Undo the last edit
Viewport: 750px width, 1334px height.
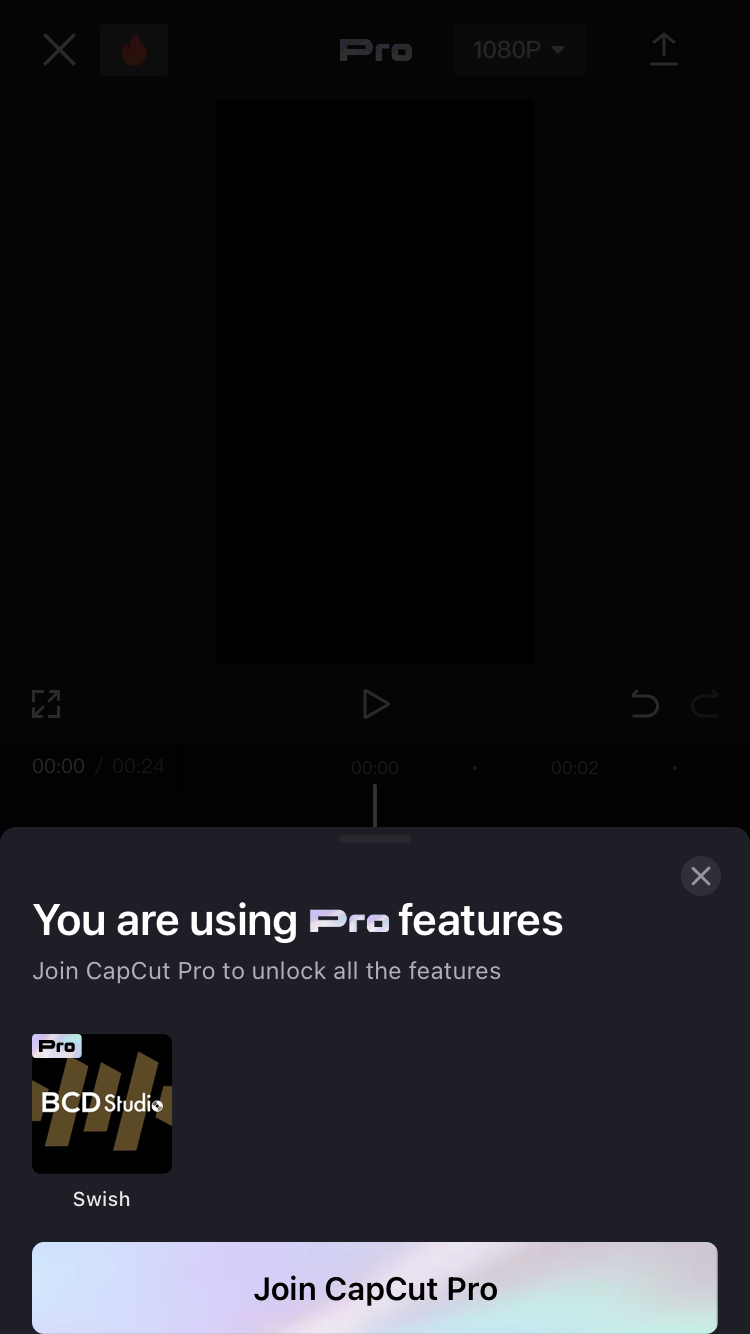pyautogui.click(x=645, y=705)
